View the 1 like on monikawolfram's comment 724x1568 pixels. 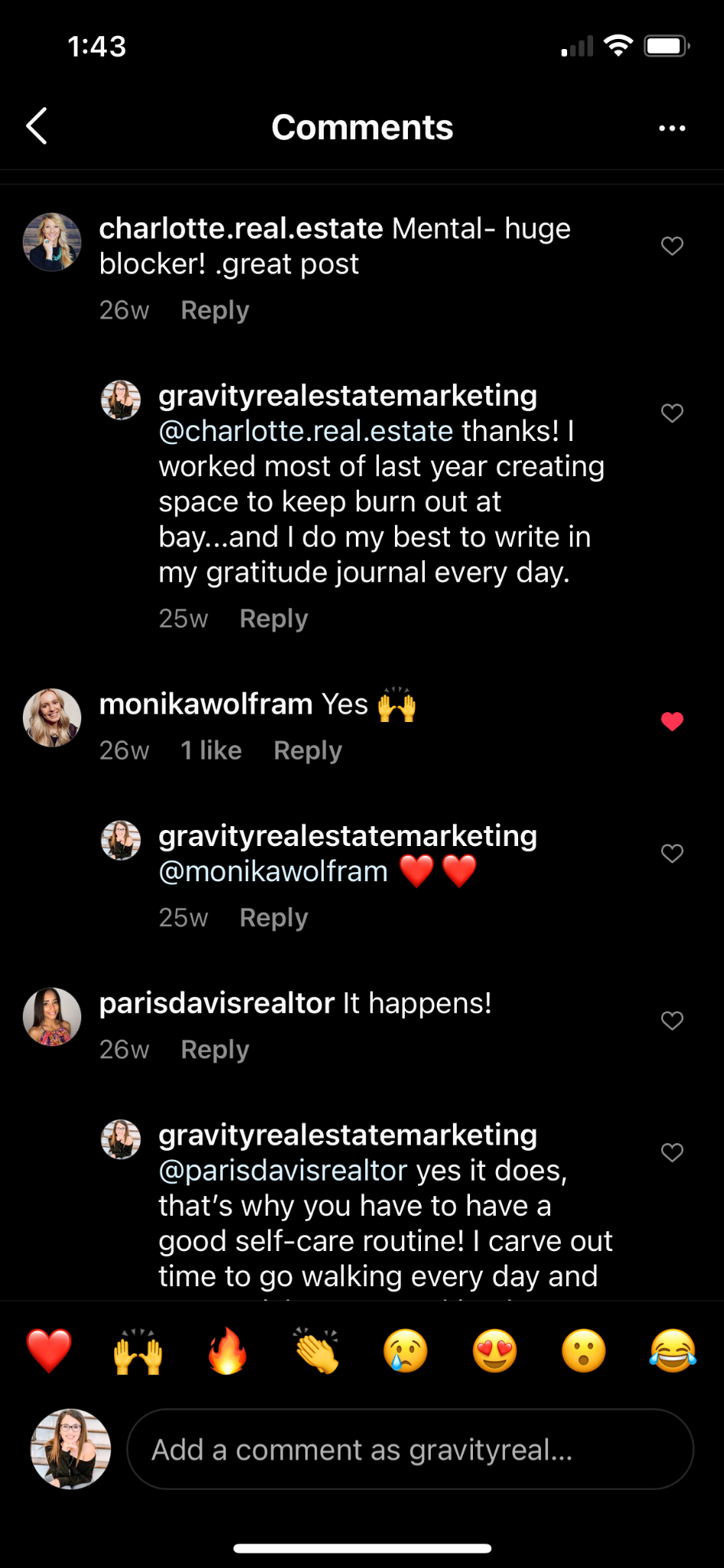(x=211, y=751)
